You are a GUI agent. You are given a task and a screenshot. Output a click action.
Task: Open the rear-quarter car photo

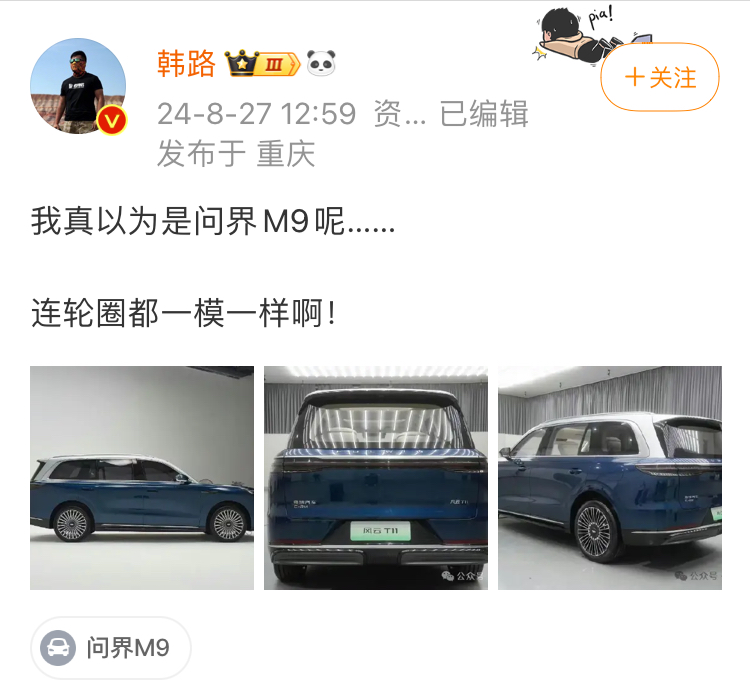609,477
